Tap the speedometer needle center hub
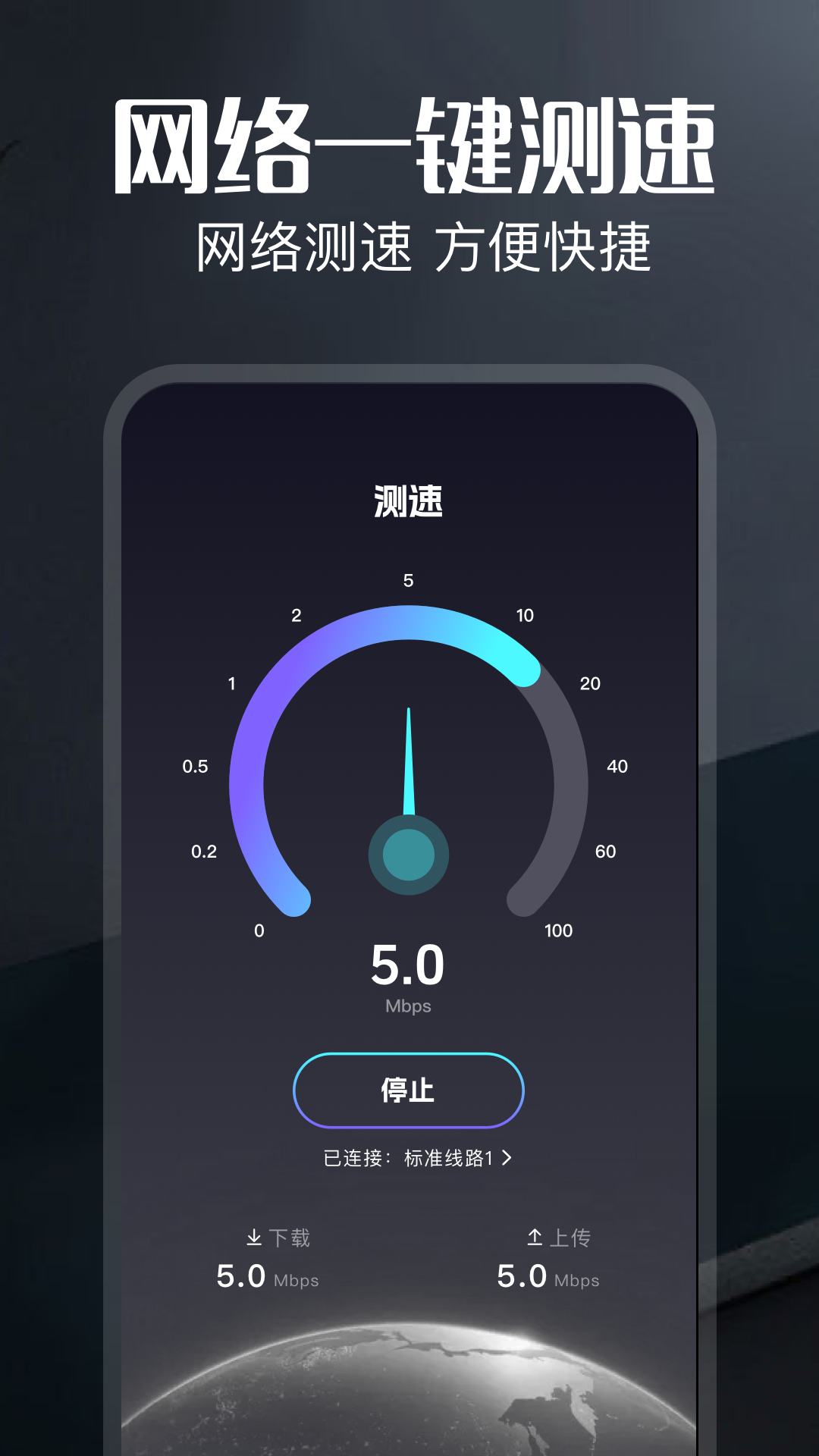The height and width of the screenshot is (1456, 819). tap(408, 855)
